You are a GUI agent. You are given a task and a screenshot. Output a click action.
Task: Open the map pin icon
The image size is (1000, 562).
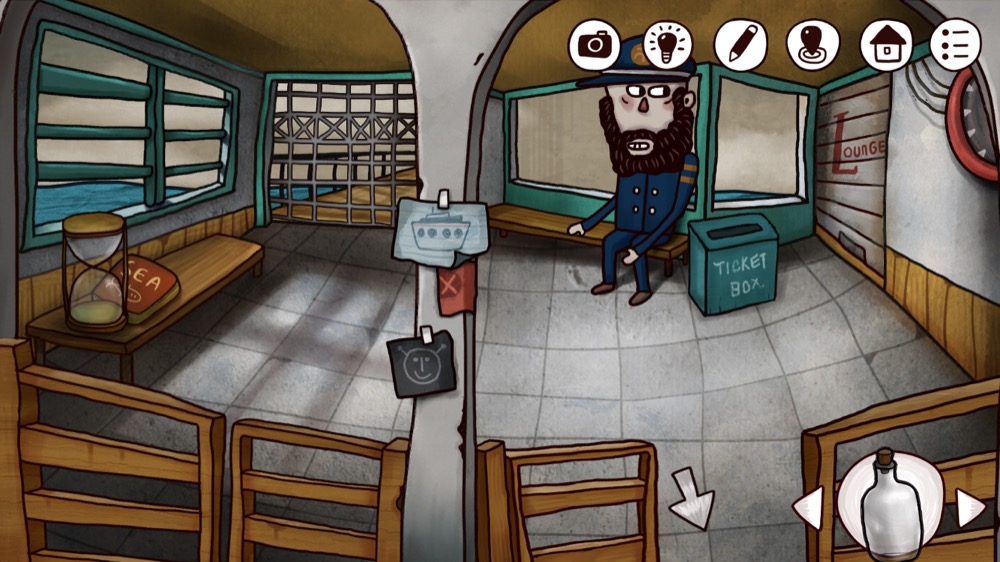tap(813, 45)
